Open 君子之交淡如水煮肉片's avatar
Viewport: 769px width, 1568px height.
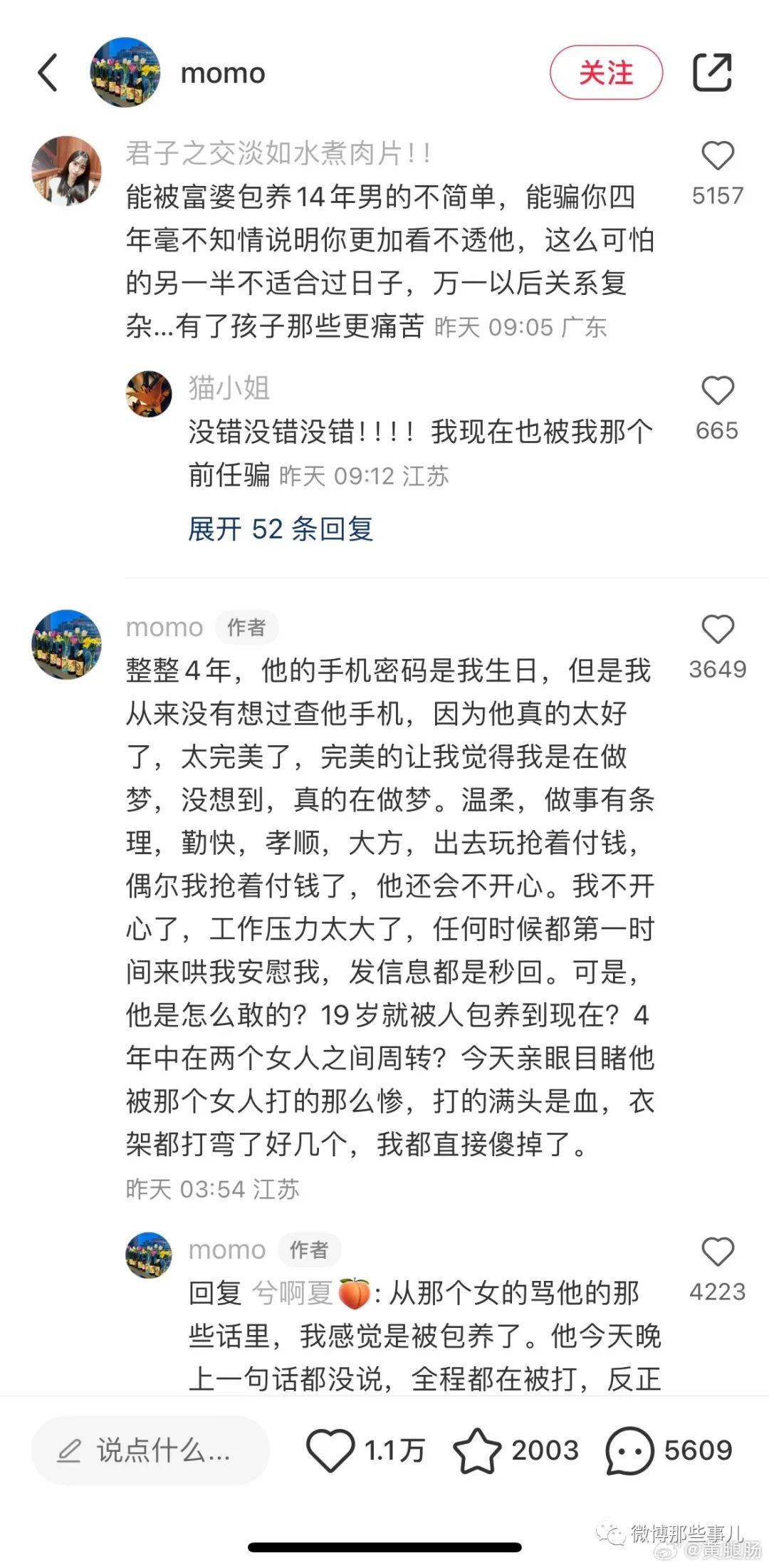pos(67,172)
